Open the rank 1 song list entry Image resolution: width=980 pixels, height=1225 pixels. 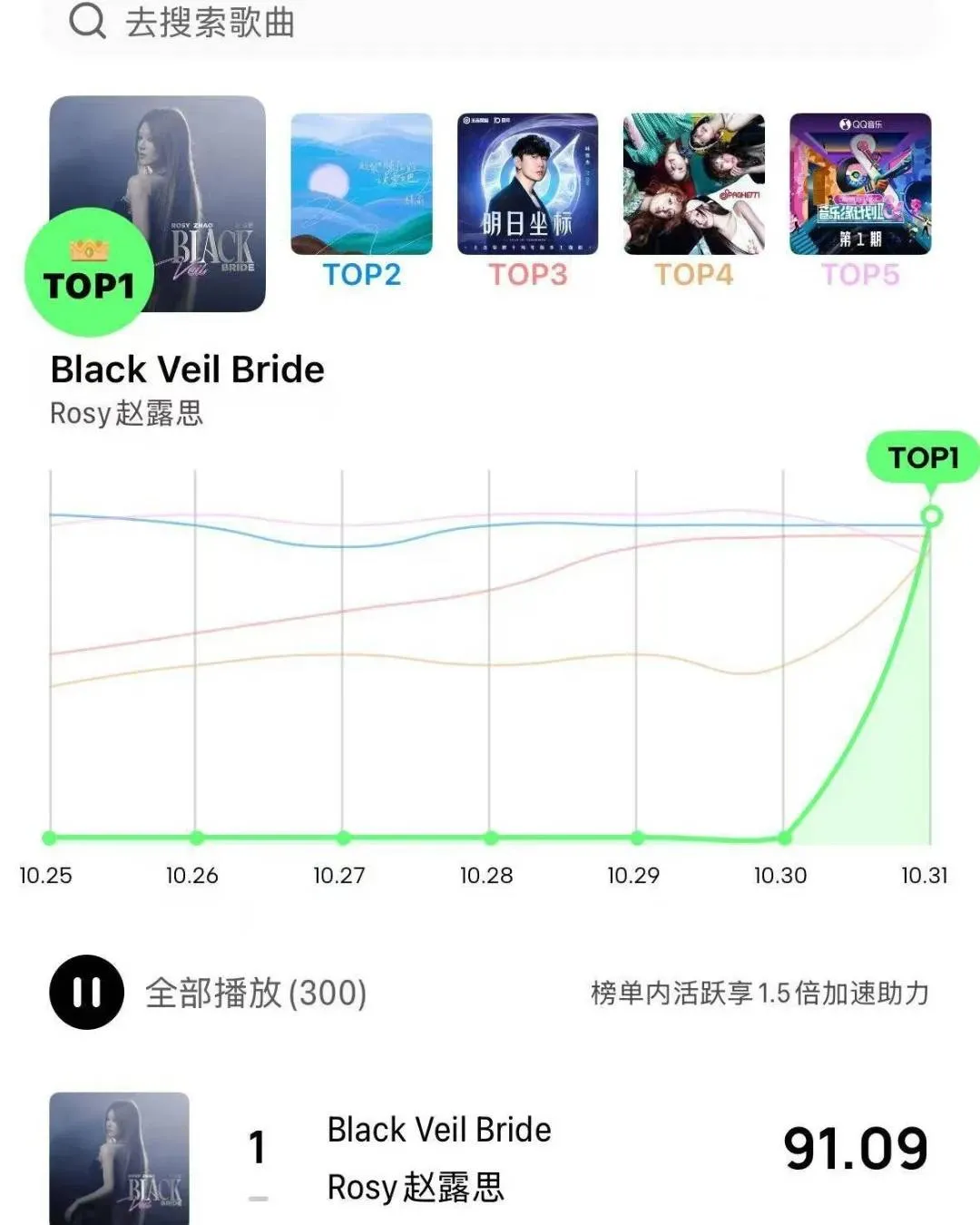coord(257,1147)
